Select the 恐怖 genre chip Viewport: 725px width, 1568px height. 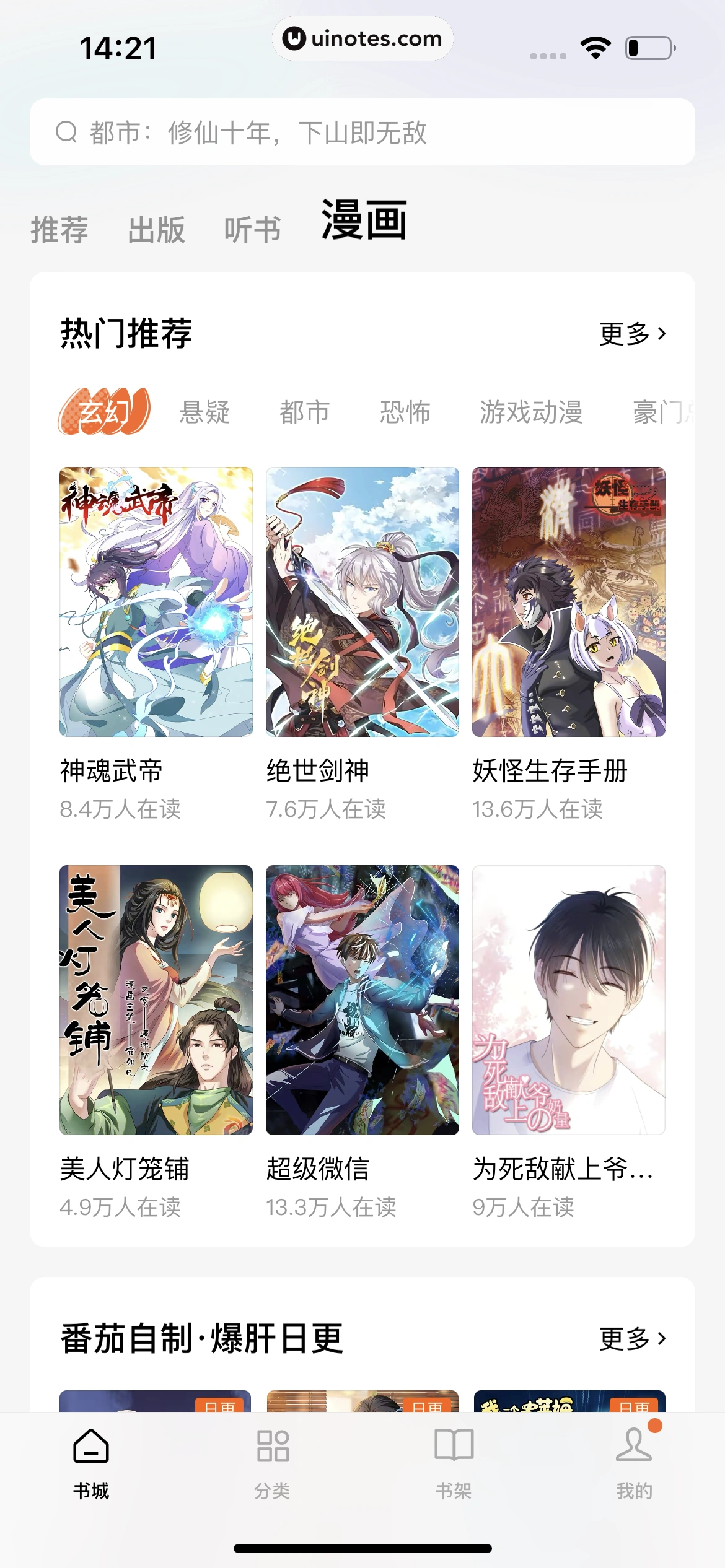point(405,412)
